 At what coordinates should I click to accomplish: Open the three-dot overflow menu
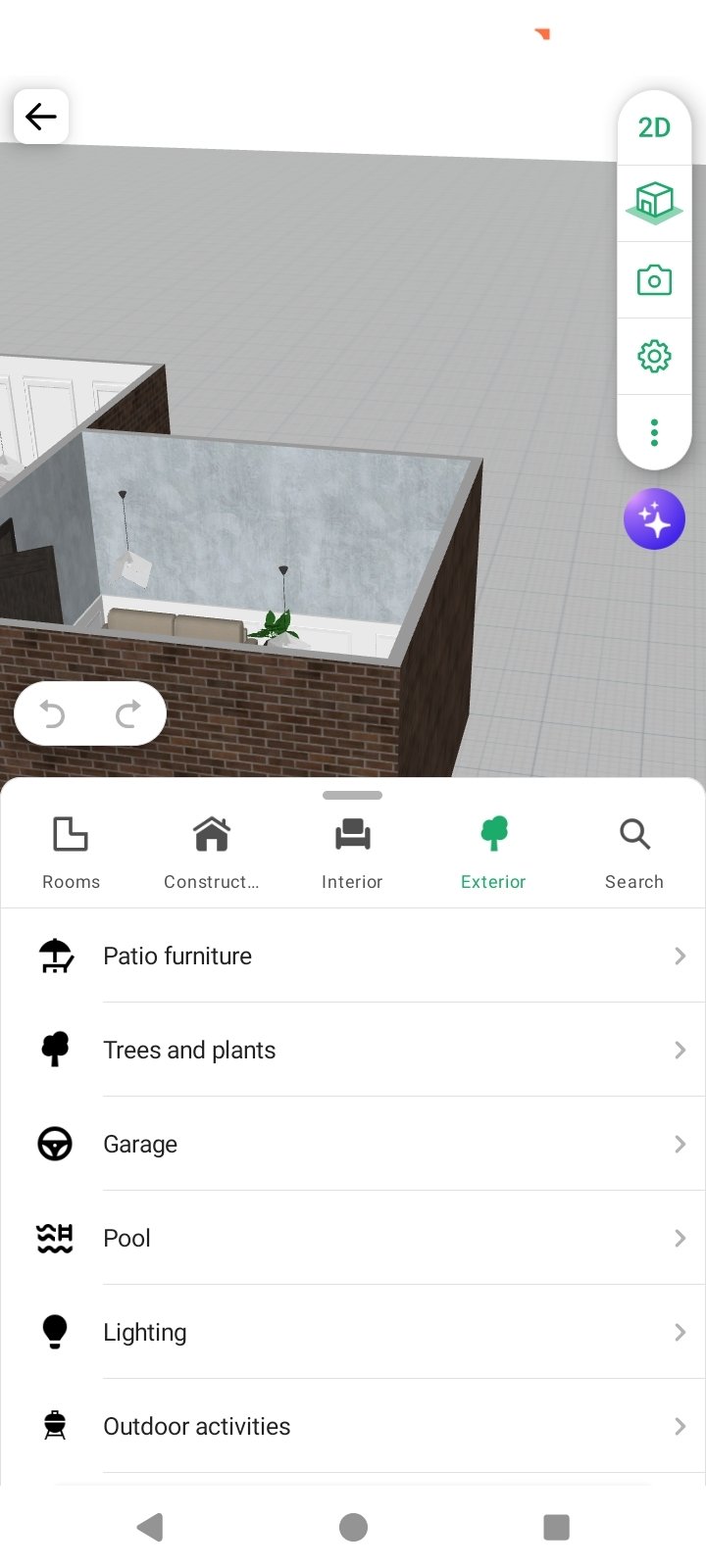click(654, 432)
